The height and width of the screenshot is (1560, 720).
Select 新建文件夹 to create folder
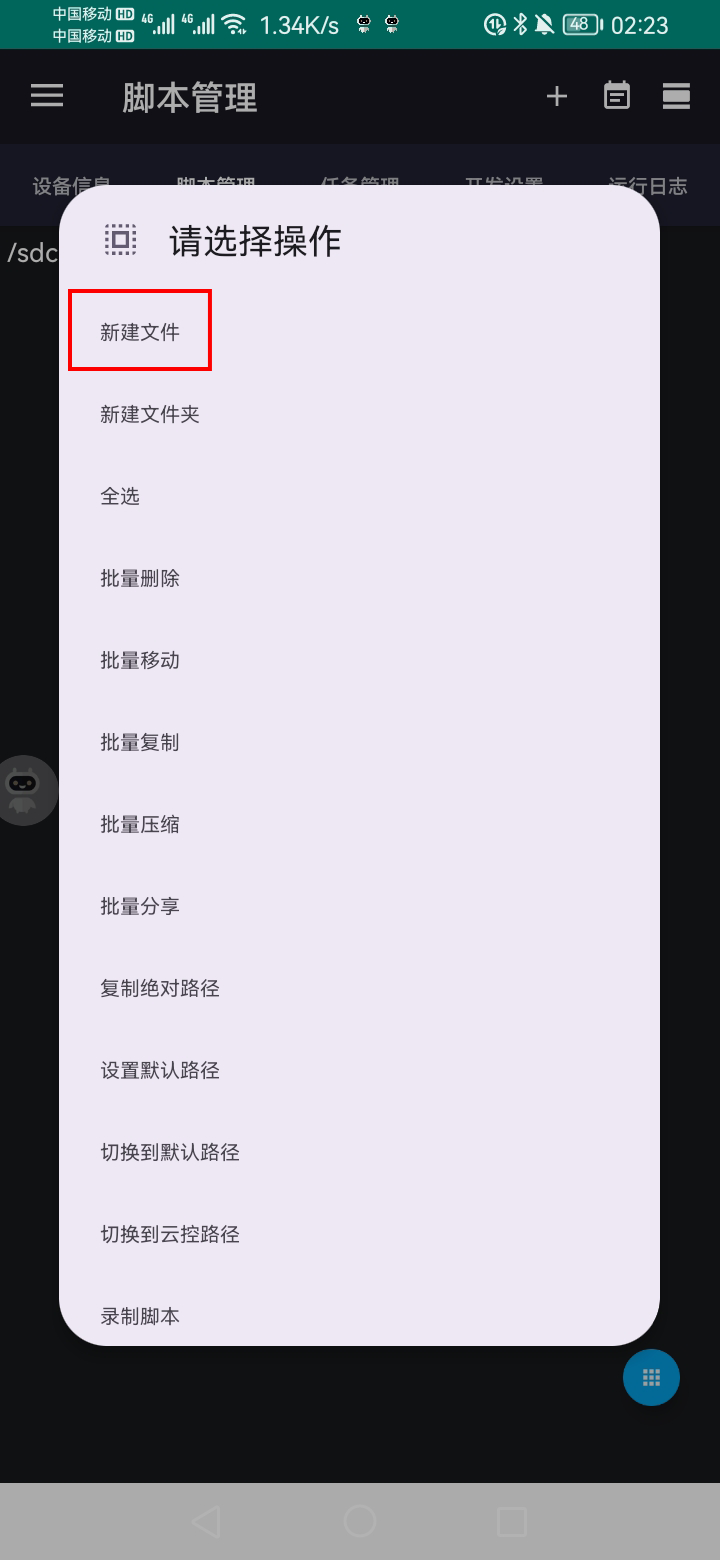click(147, 413)
